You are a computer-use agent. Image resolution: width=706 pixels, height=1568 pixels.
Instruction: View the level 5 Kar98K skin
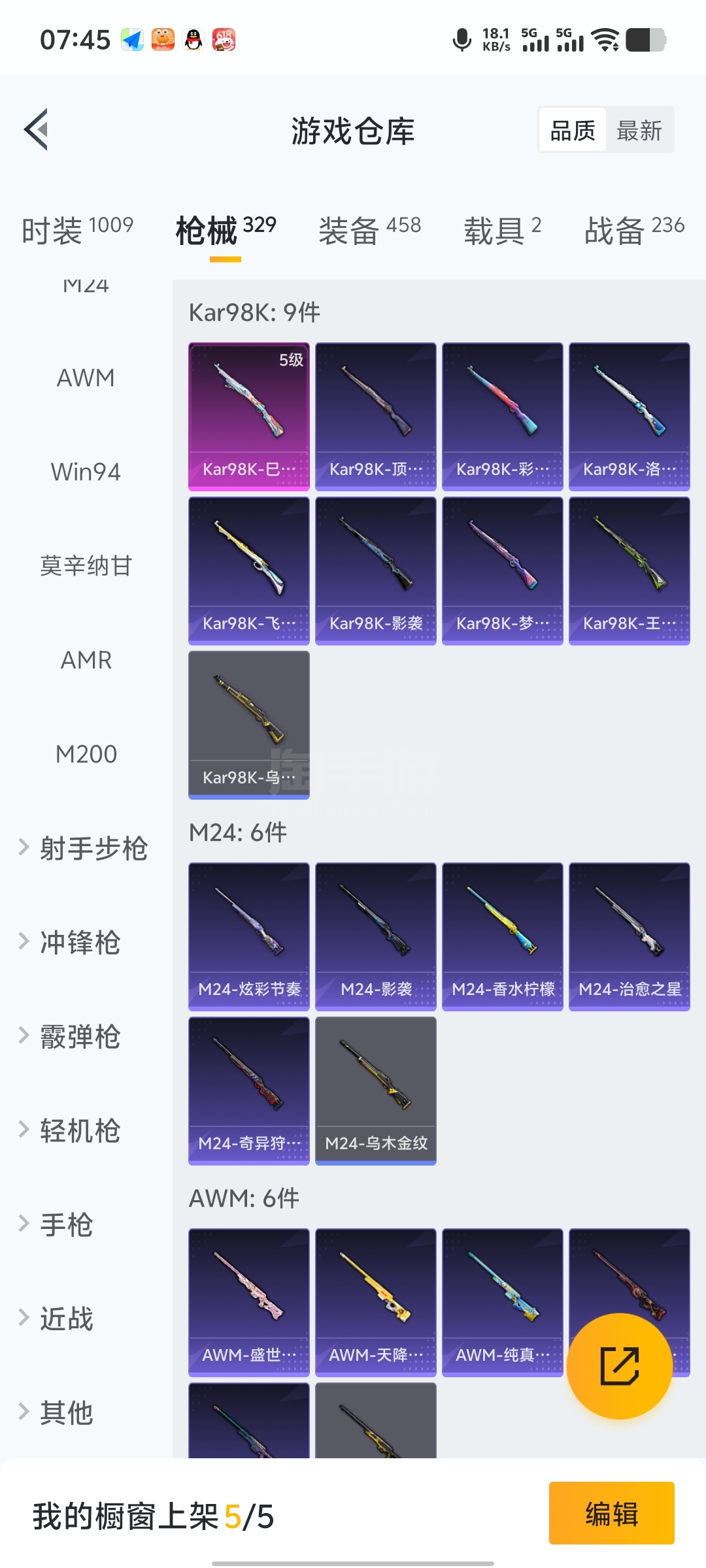click(249, 416)
